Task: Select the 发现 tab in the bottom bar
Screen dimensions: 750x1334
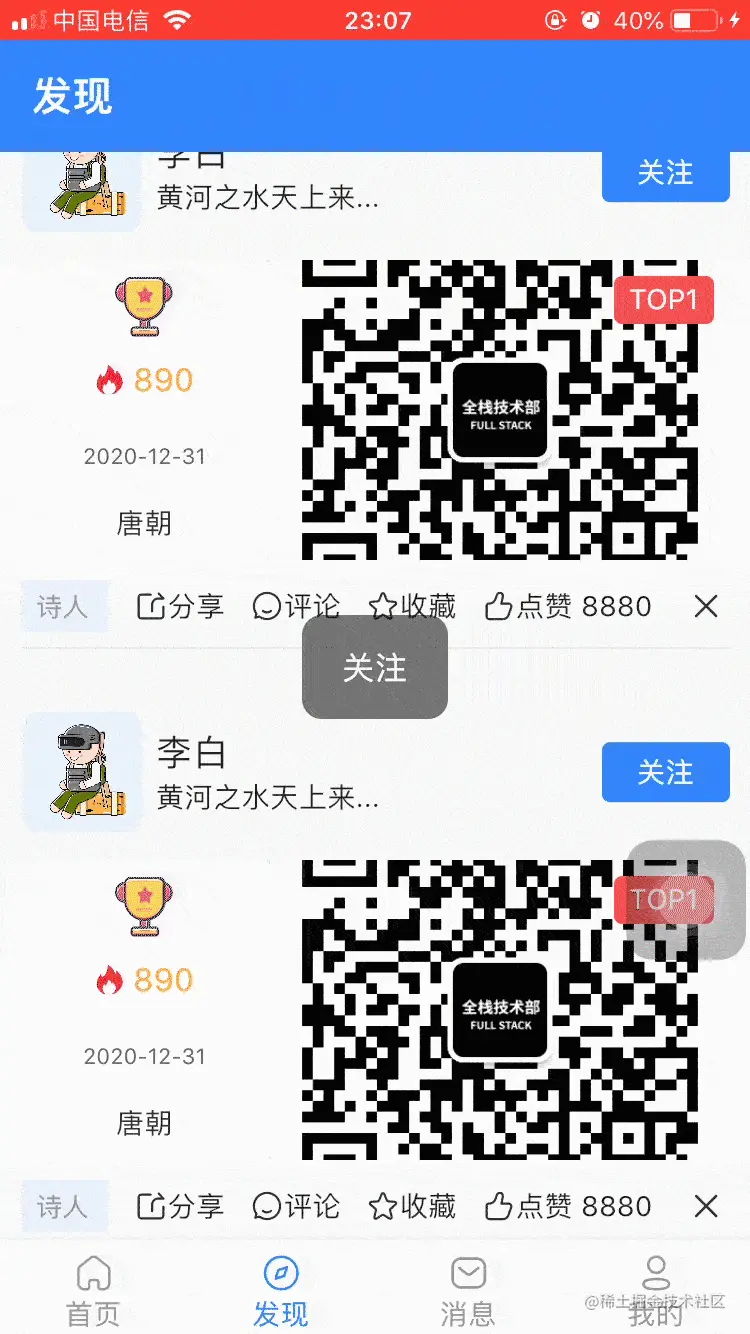Action: click(280, 1290)
